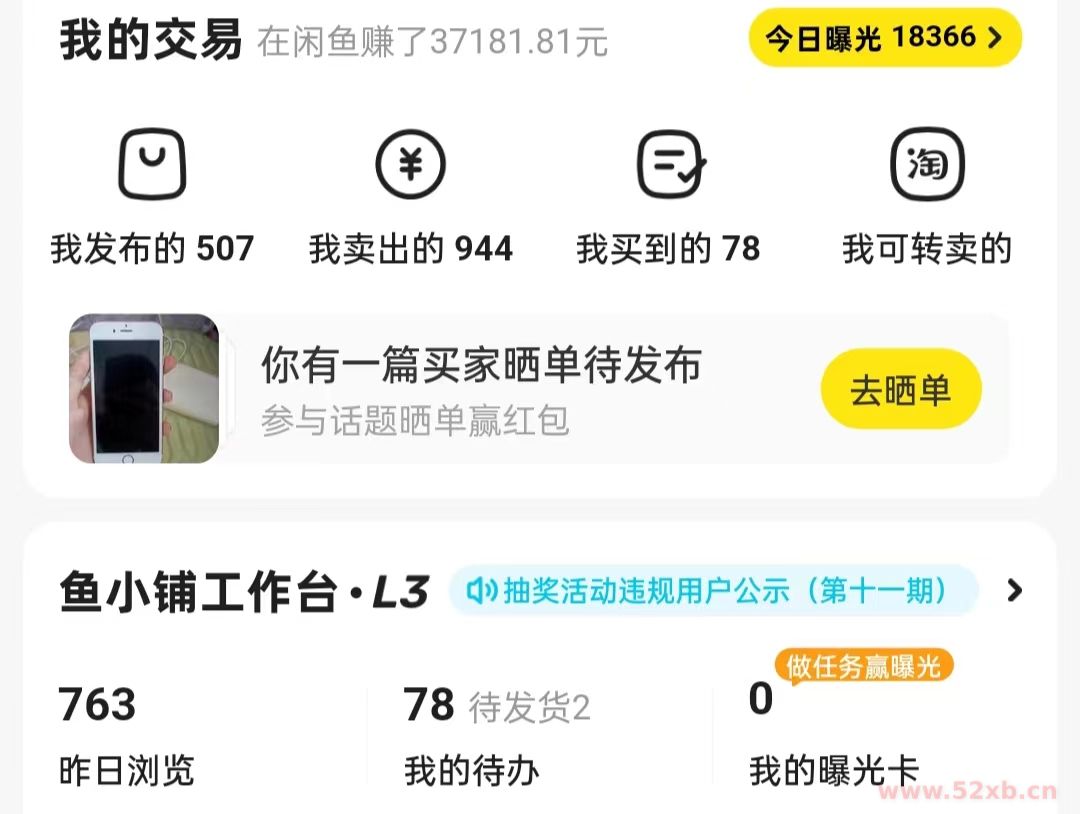Expand 鱼小铺工作台 with the chevron
1080x814 pixels.
(1014, 591)
